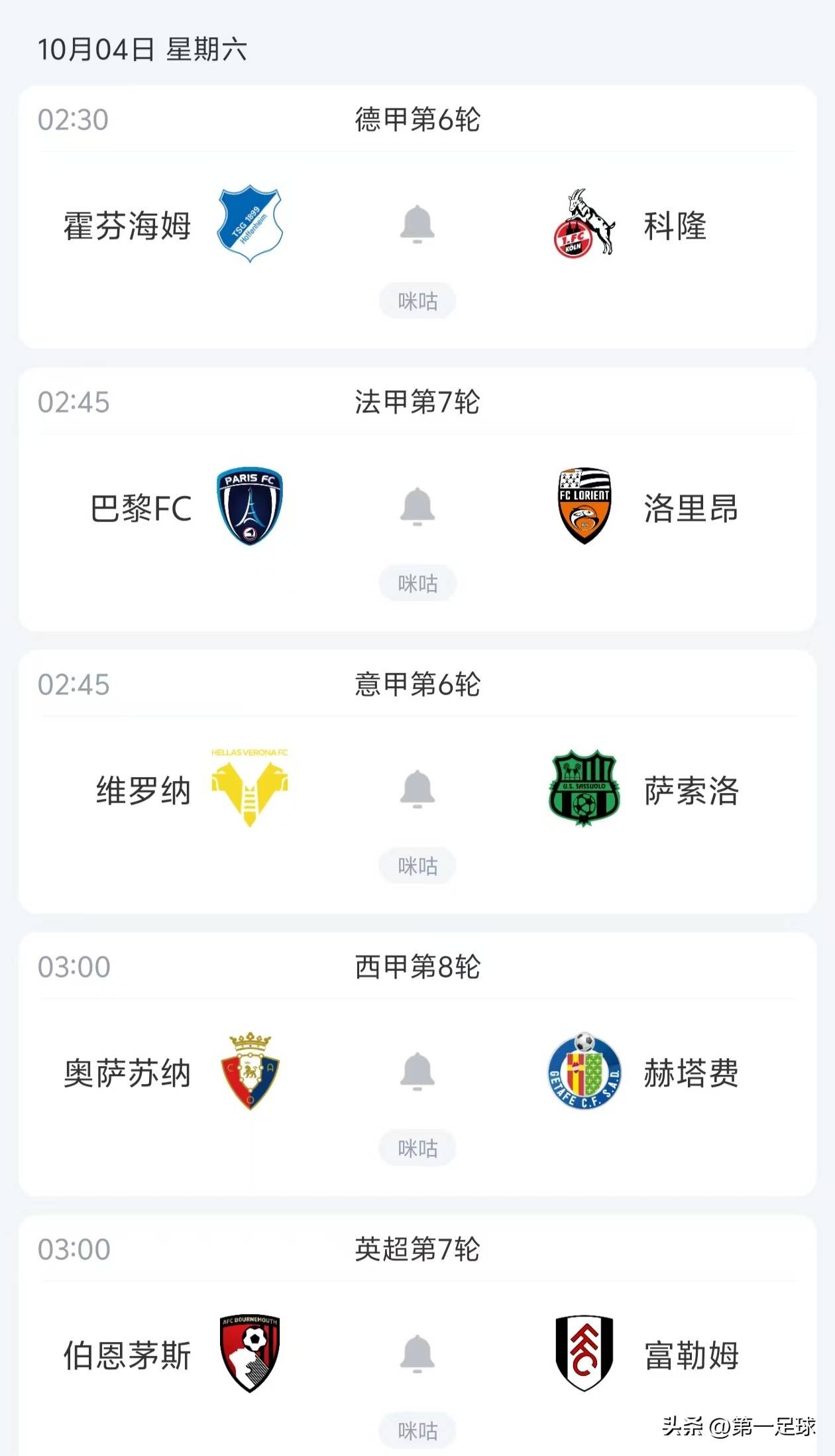The image size is (835, 1456).
Task: Select the 咪咕 chip under 维罗纳 vs 萨索洛
Action: coord(417,866)
